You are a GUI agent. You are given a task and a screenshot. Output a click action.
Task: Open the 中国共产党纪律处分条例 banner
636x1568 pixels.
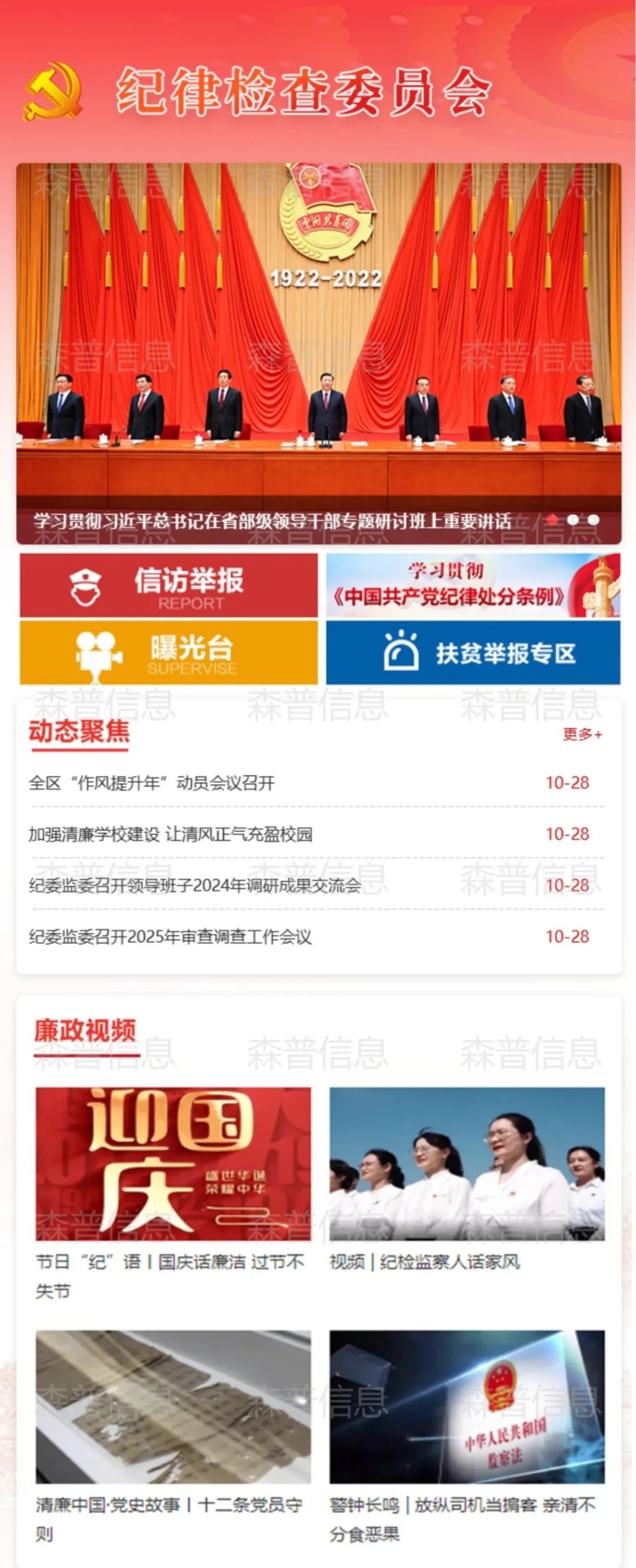coord(473,585)
